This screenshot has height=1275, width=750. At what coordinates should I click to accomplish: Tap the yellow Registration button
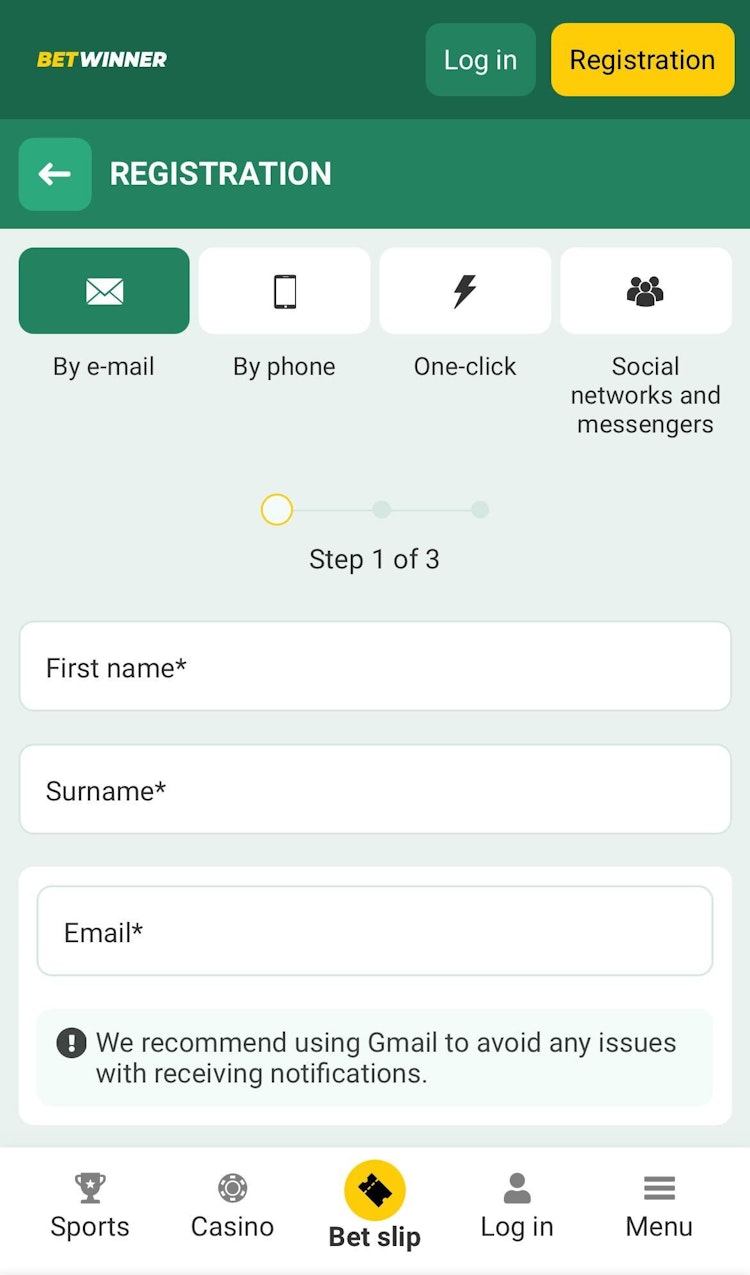point(642,60)
